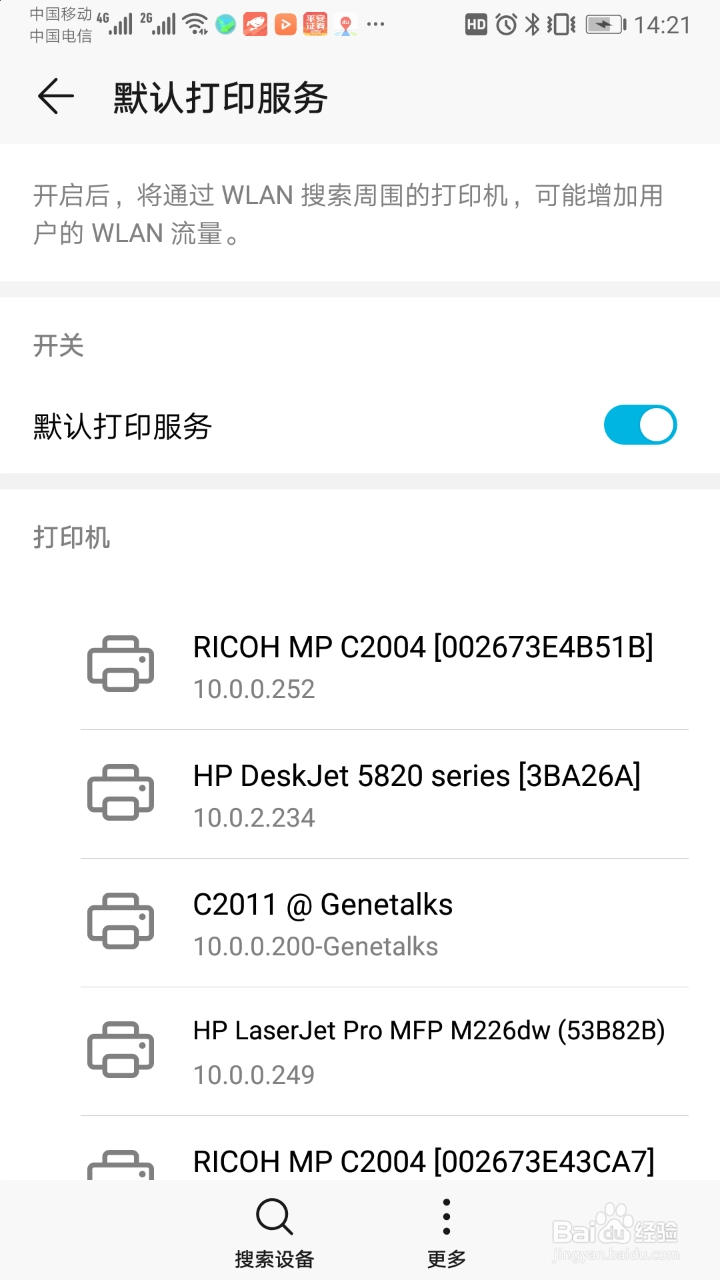Open the 更多 overflow menu
The width and height of the screenshot is (720, 1280).
click(x=446, y=1232)
